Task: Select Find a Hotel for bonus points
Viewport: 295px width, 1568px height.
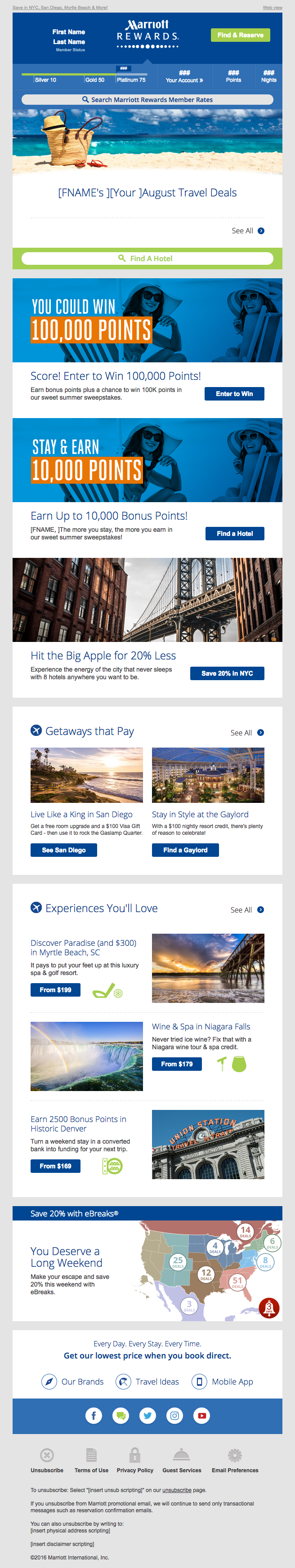Action: coord(235,534)
